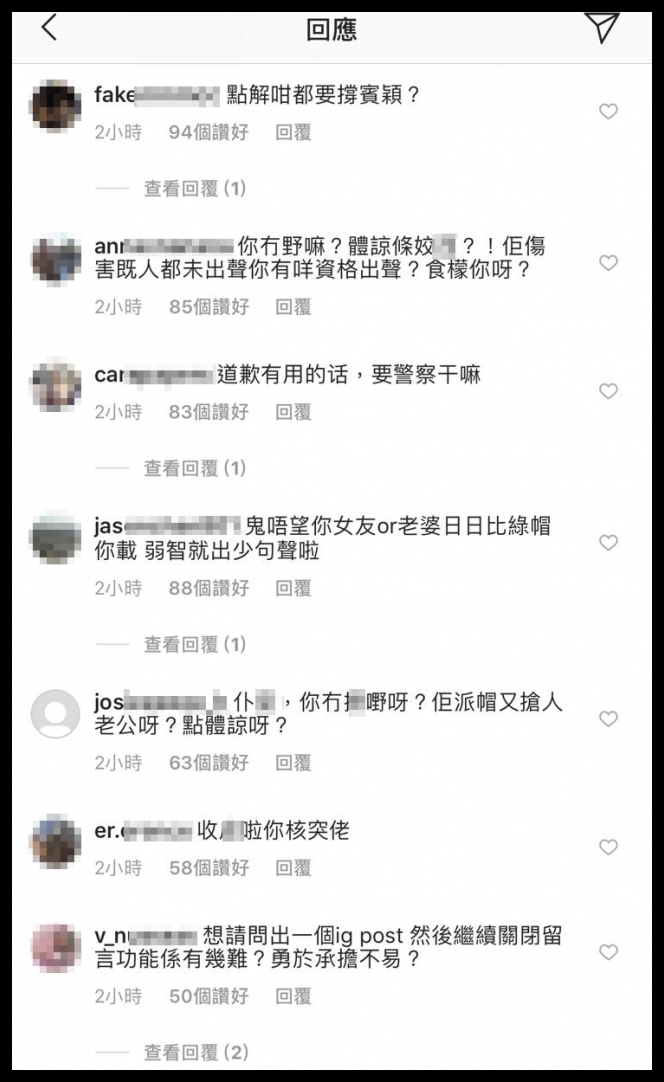Expand replies under the 83個讚好 comment
The width and height of the screenshot is (664, 1082).
tap(194, 468)
